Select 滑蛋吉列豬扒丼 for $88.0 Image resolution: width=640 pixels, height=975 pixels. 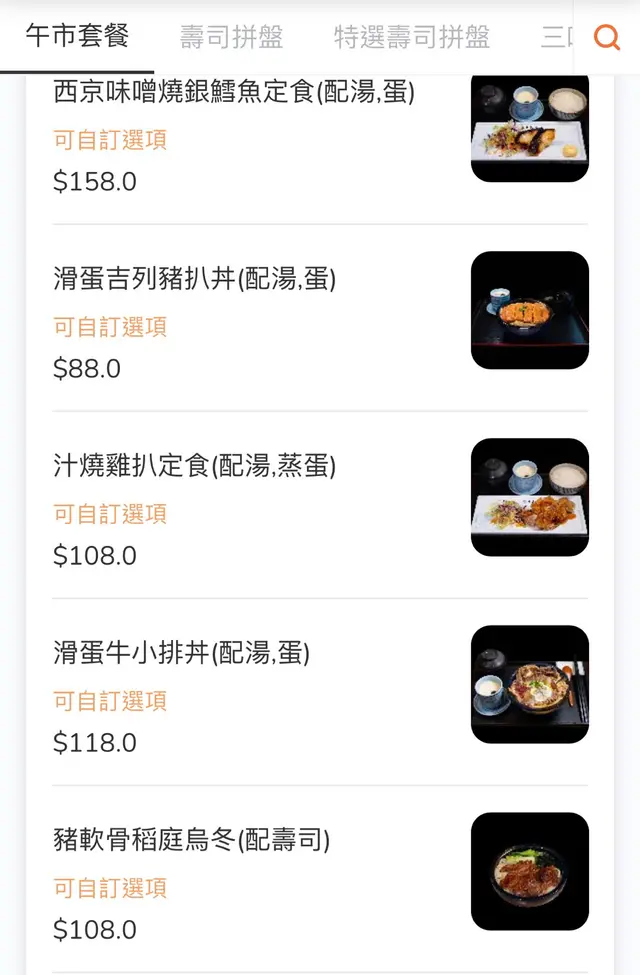pos(195,279)
